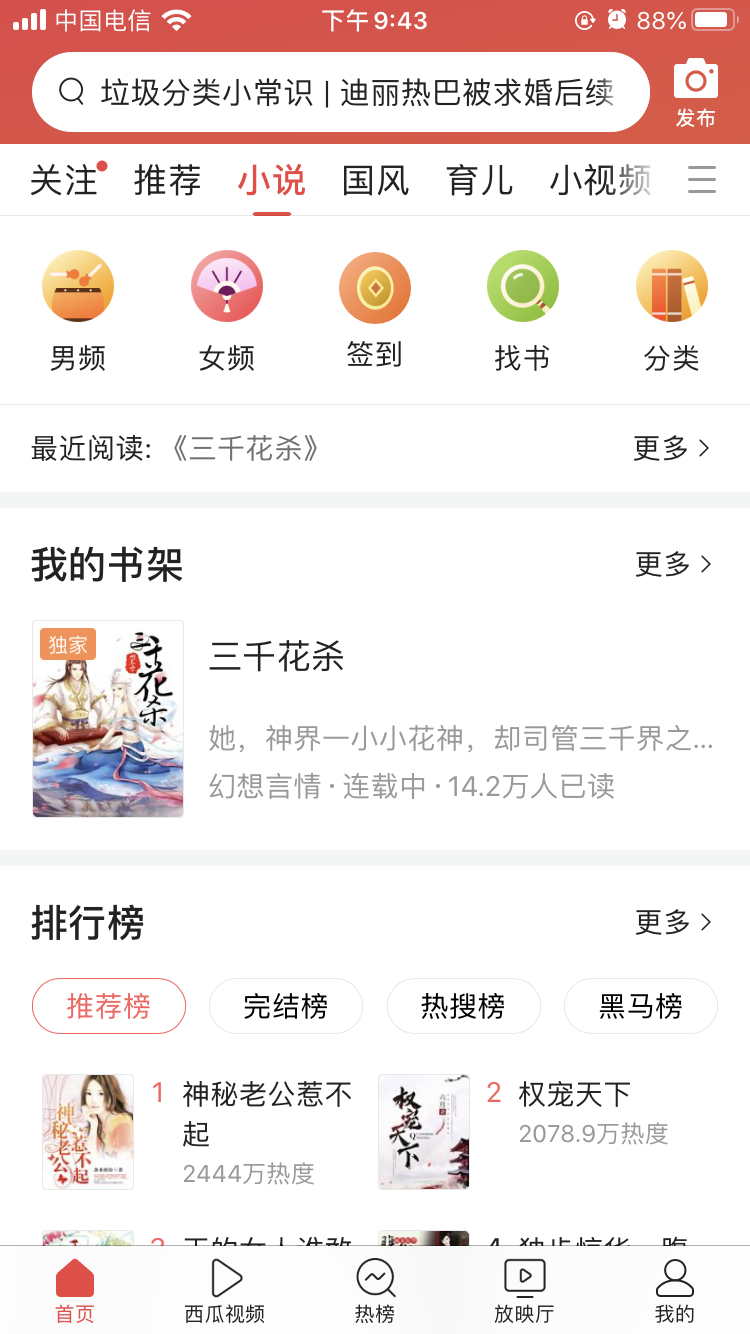Viewport: 750px width, 1334px height.
Task: Select the 完结榜 completed ranking filter
Action: coord(286,1006)
